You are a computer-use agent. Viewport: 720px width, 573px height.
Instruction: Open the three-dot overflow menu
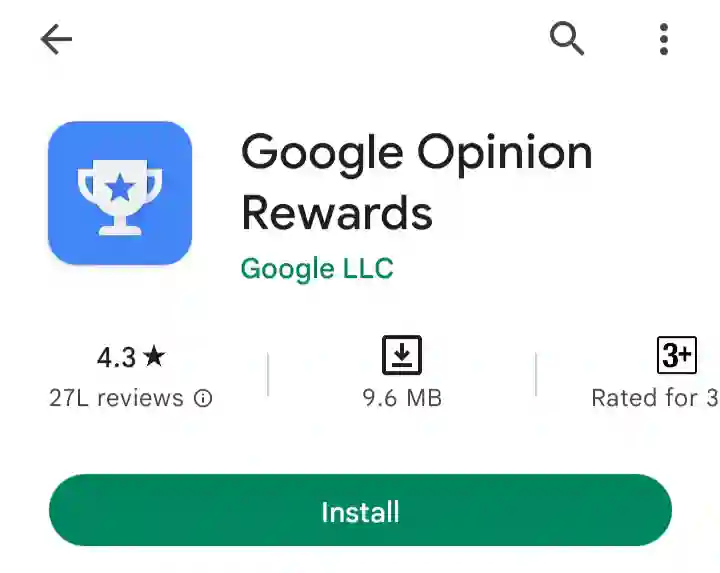(x=663, y=40)
